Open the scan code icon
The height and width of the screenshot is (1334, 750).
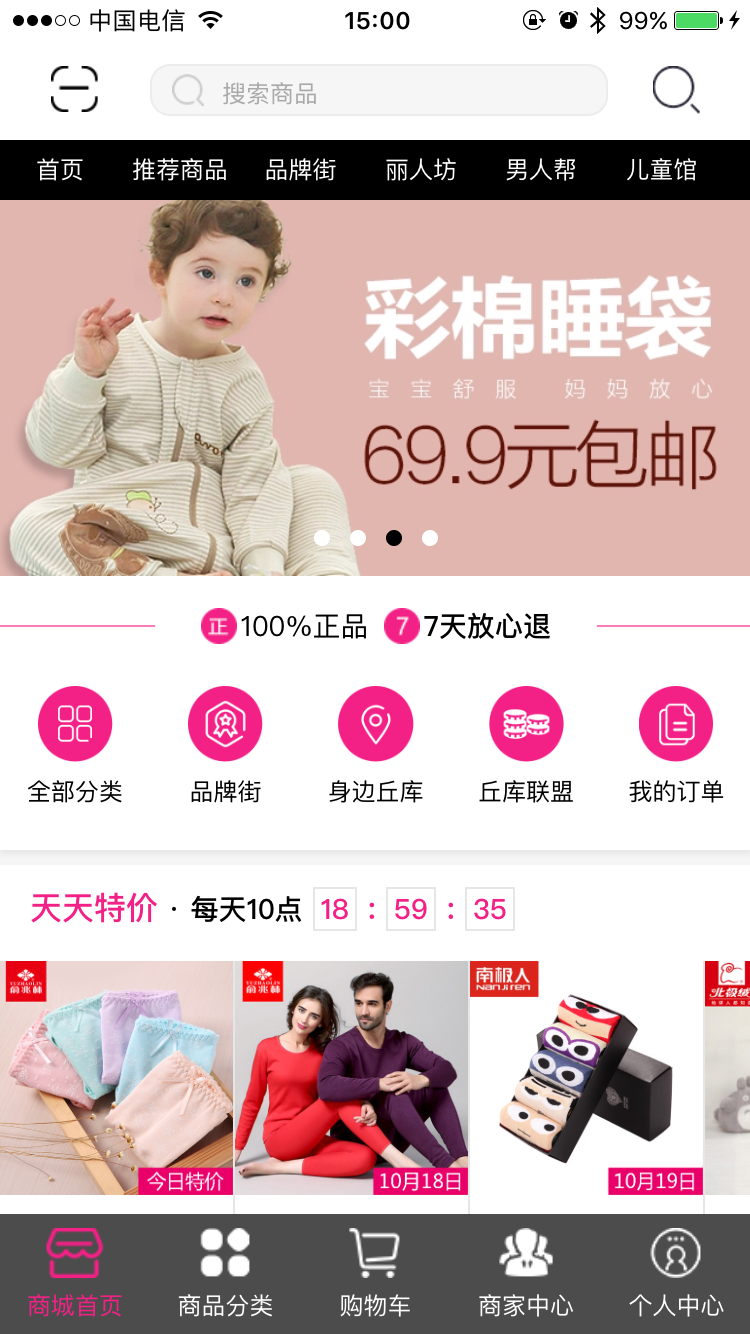point(75,90)
